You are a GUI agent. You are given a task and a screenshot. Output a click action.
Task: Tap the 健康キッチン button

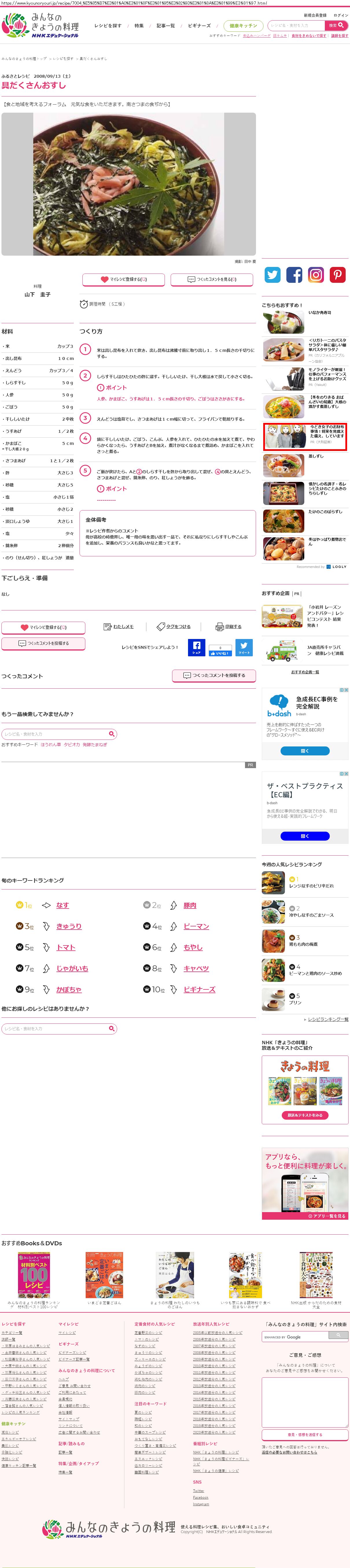(x=243, y=25)
